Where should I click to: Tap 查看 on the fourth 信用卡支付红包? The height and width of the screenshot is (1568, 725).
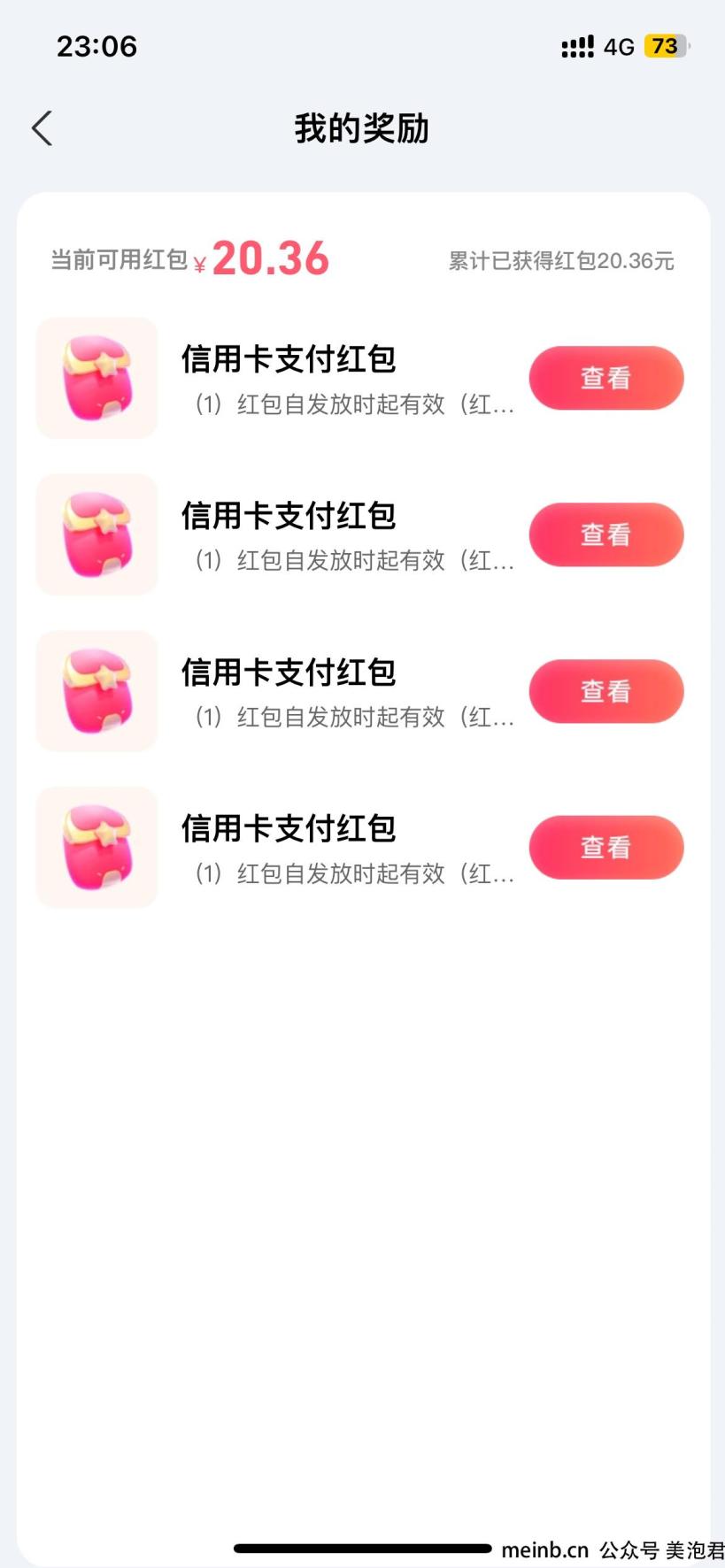[606, 847]
